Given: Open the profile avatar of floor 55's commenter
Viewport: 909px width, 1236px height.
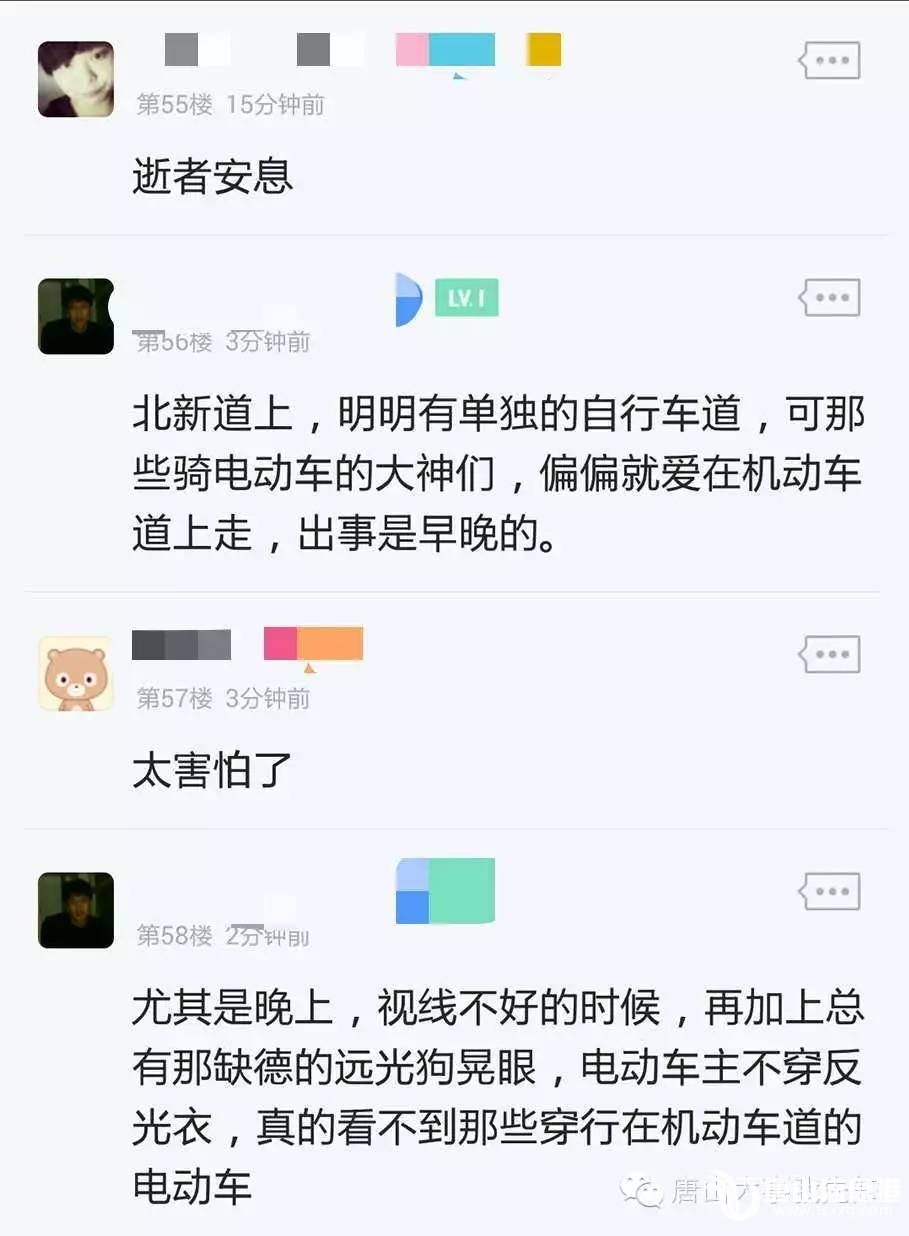Looking at the screenshot, I should pyautogui.click(x=75, y=79).
